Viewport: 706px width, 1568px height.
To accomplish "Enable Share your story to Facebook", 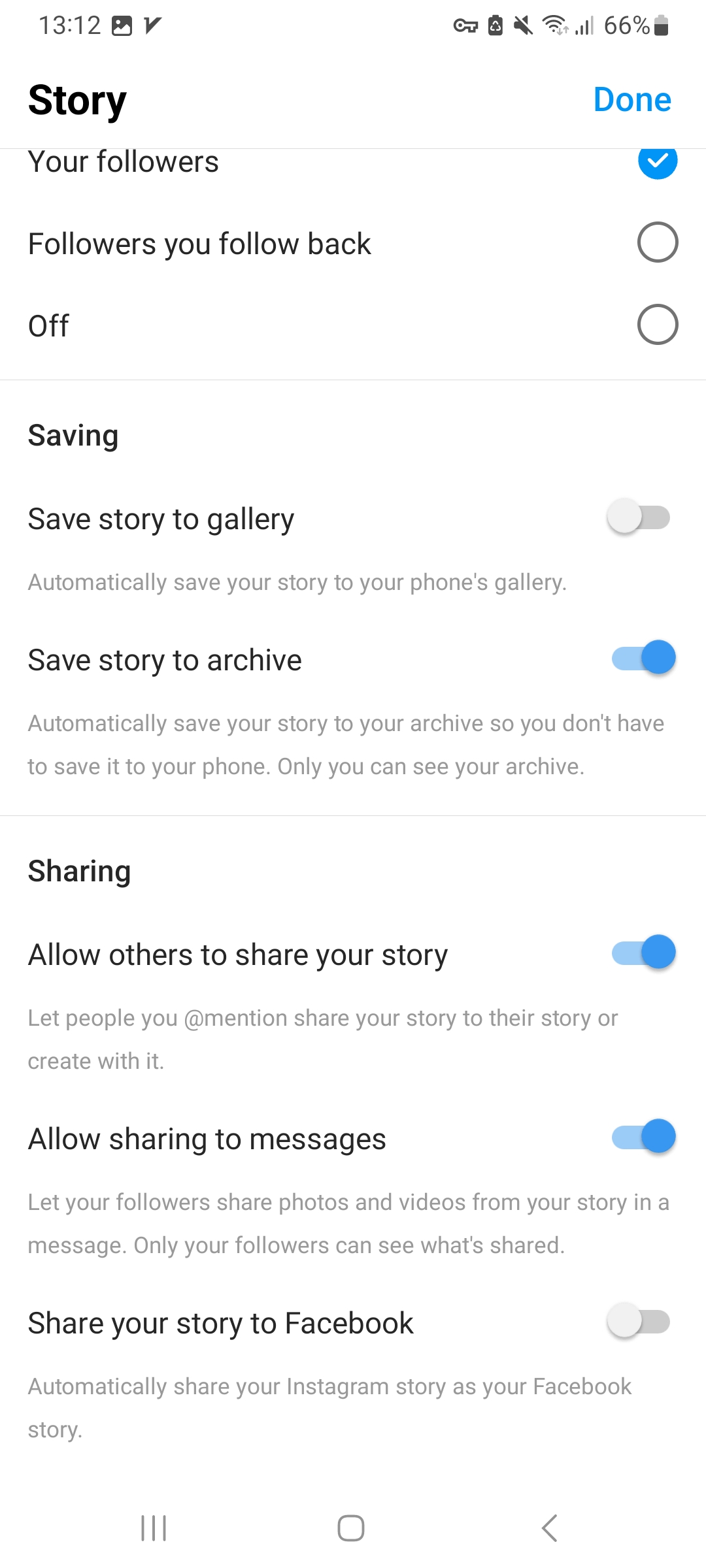I will coord(639,1322).
